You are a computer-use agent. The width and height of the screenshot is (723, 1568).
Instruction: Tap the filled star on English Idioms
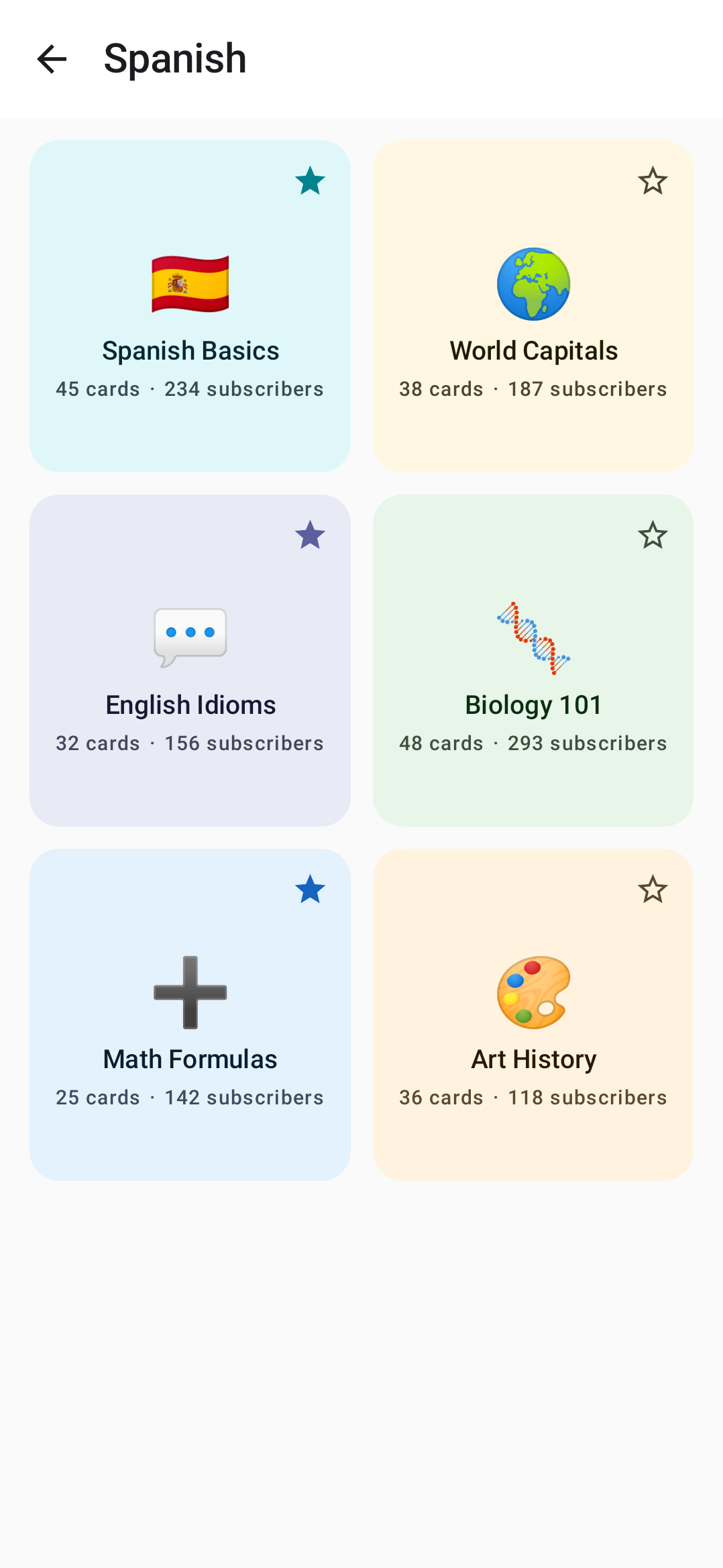pyautogui.click(x=310, y=534)
